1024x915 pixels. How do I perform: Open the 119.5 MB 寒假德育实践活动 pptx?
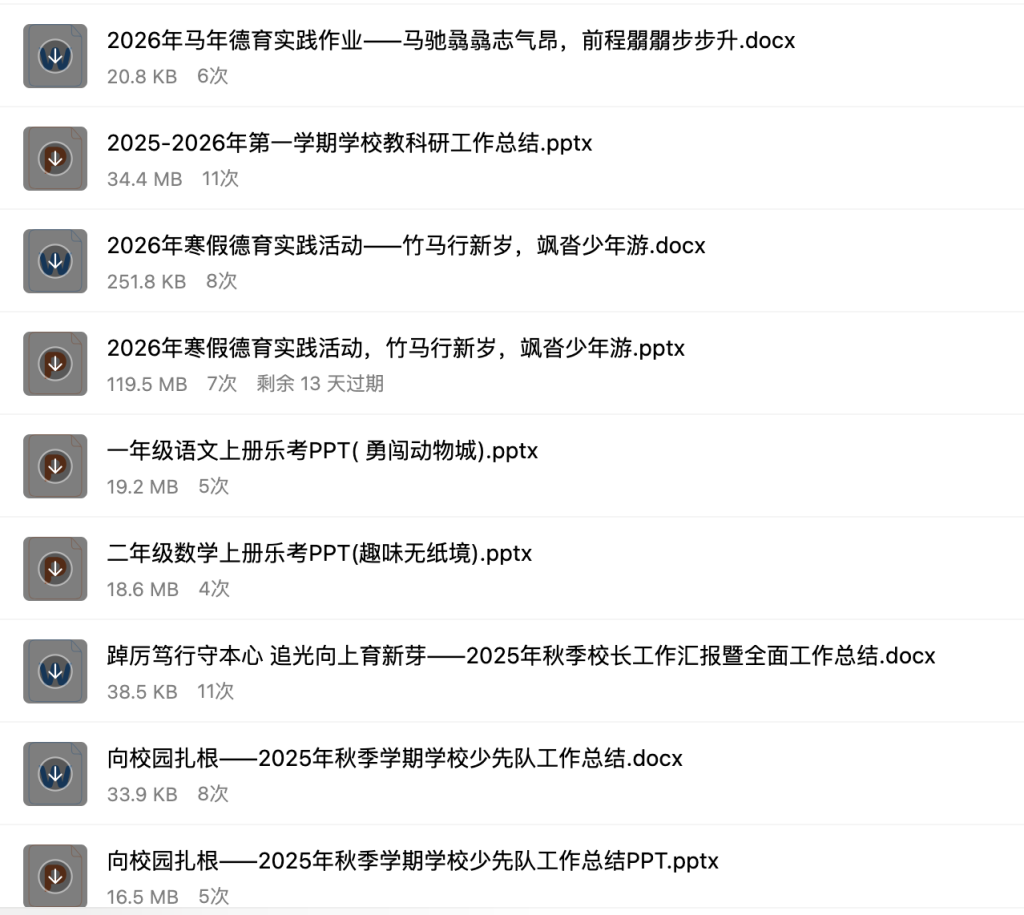(x=395, y=349)
